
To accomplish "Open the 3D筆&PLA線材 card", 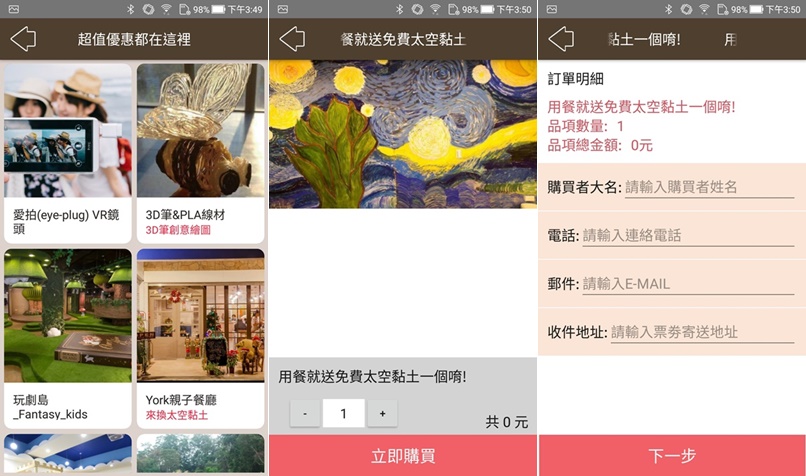I will pyautogui.click(x=200, y=152).
